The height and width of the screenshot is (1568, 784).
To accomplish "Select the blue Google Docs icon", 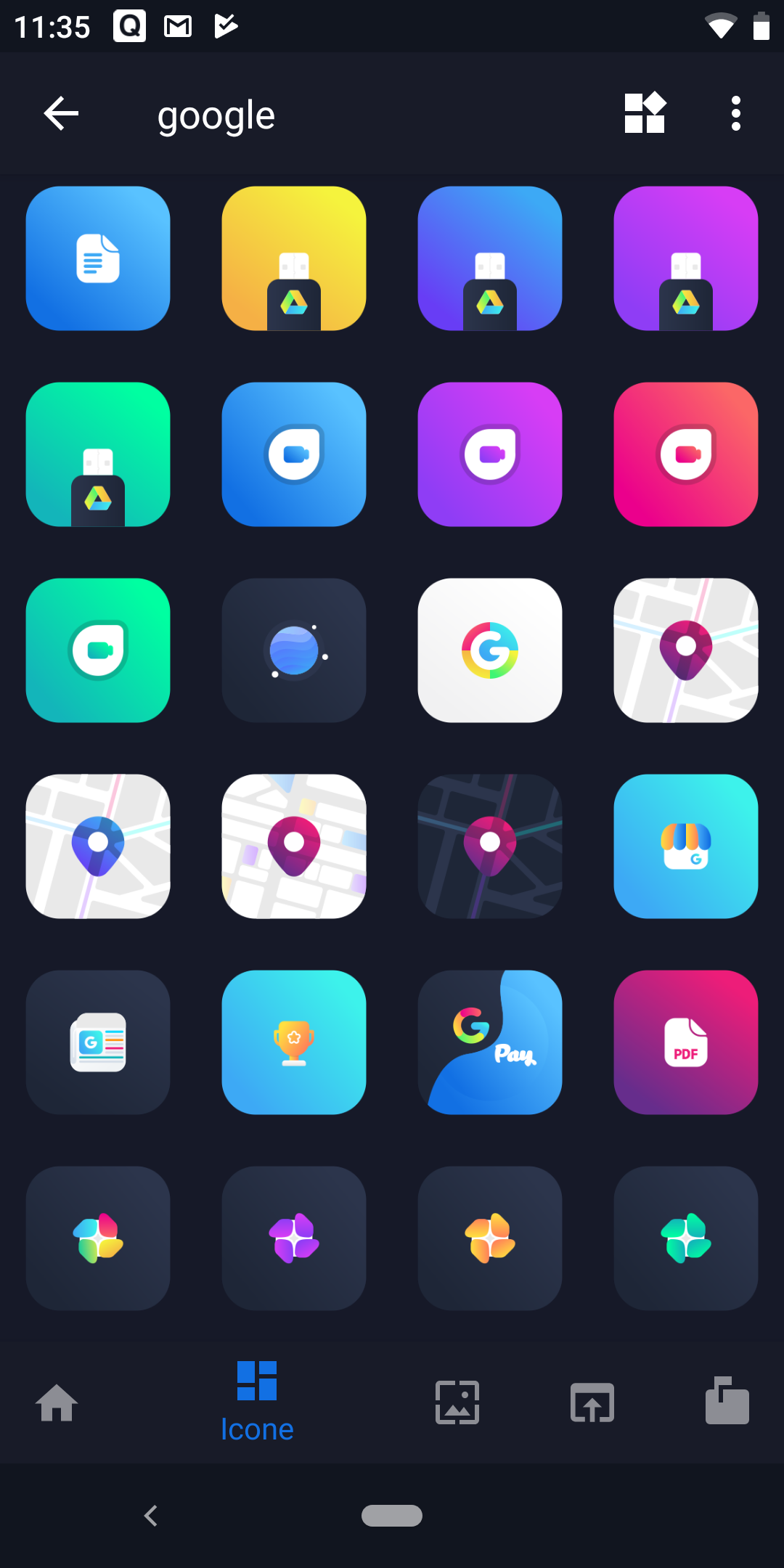I will [x=98, y=258].
